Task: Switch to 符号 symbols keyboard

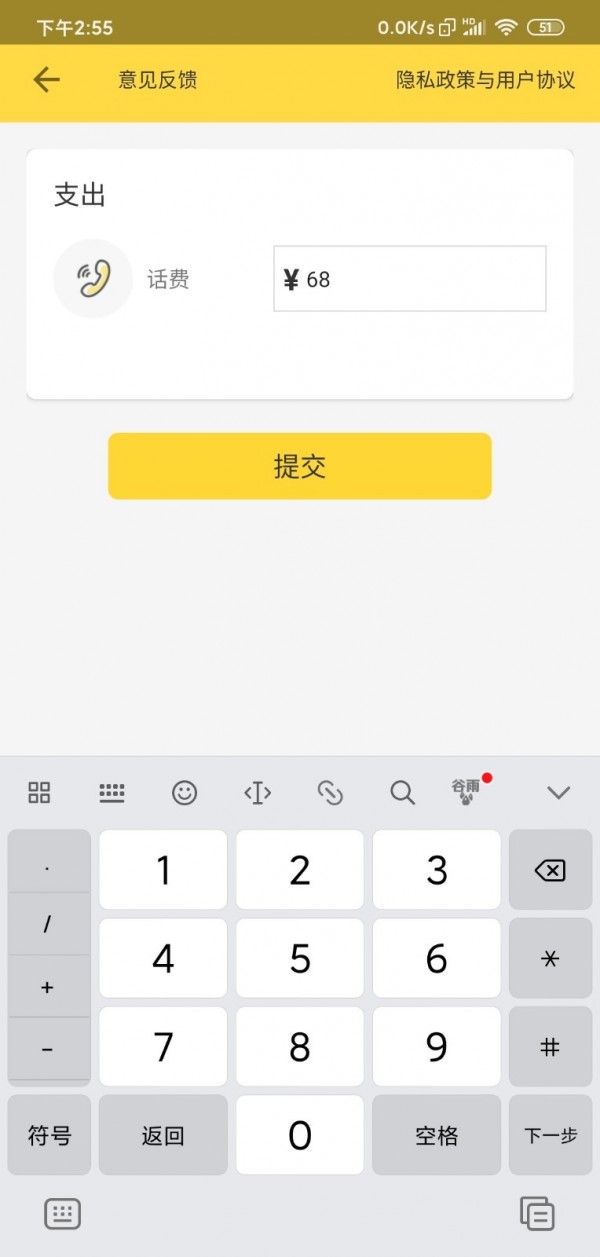Action: tap(49, 1135)
